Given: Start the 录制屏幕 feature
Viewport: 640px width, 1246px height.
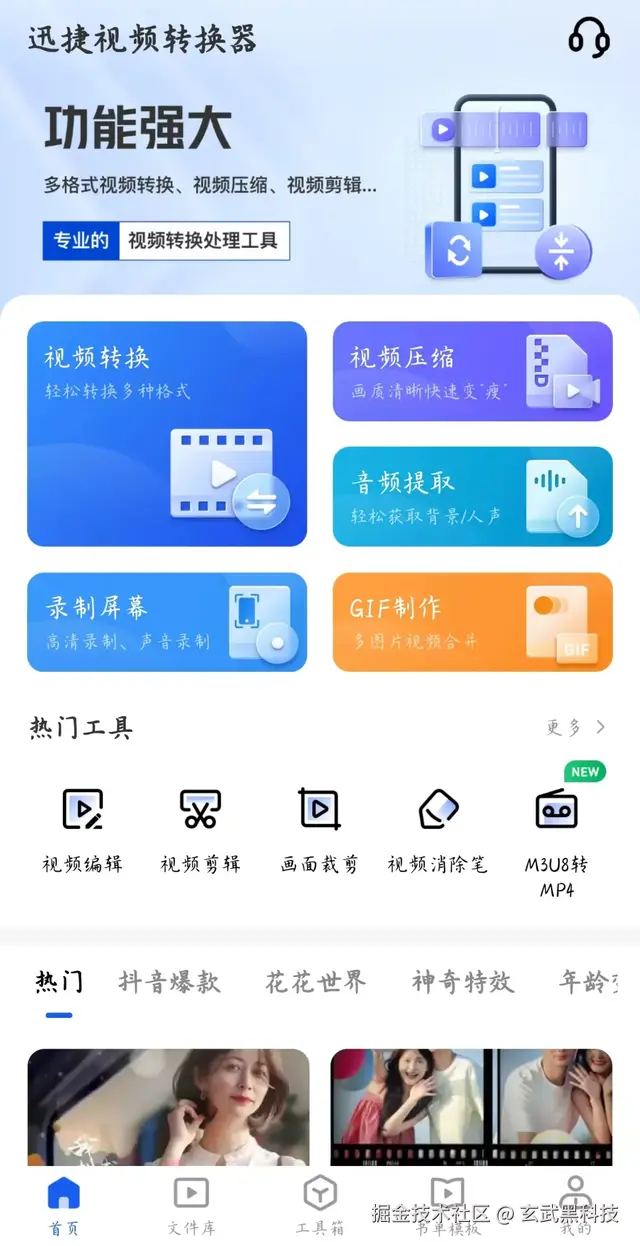Looking at the screenshot, I should tap(167, 621).
